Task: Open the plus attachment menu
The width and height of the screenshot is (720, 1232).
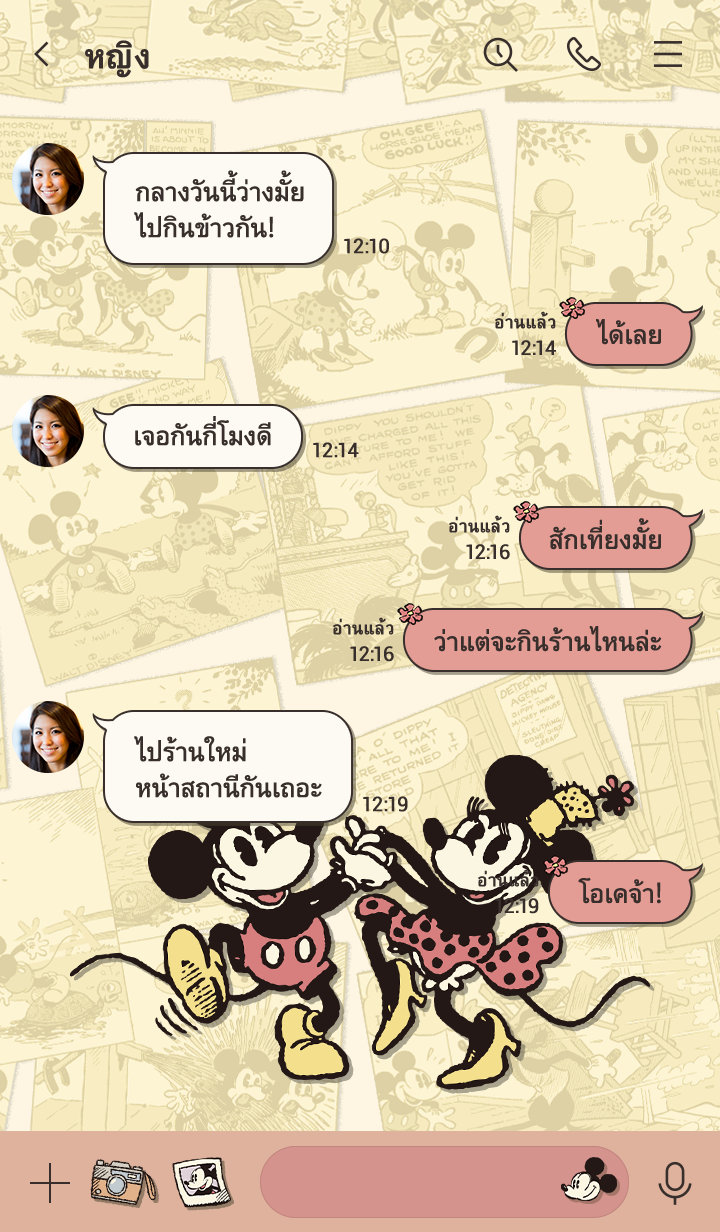Action: click(49, 1183)
